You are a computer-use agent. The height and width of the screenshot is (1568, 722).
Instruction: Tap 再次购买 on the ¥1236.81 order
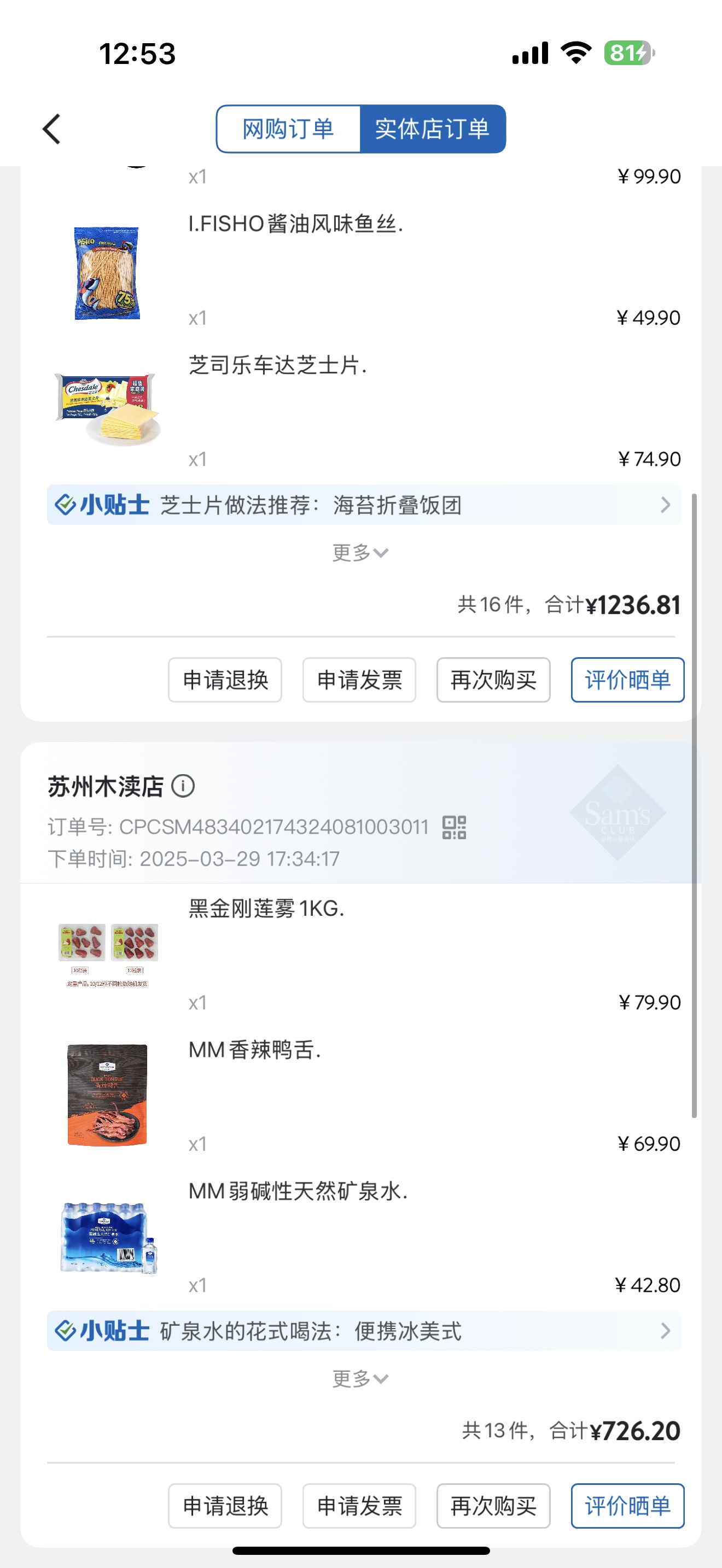[x=493, y=680]
